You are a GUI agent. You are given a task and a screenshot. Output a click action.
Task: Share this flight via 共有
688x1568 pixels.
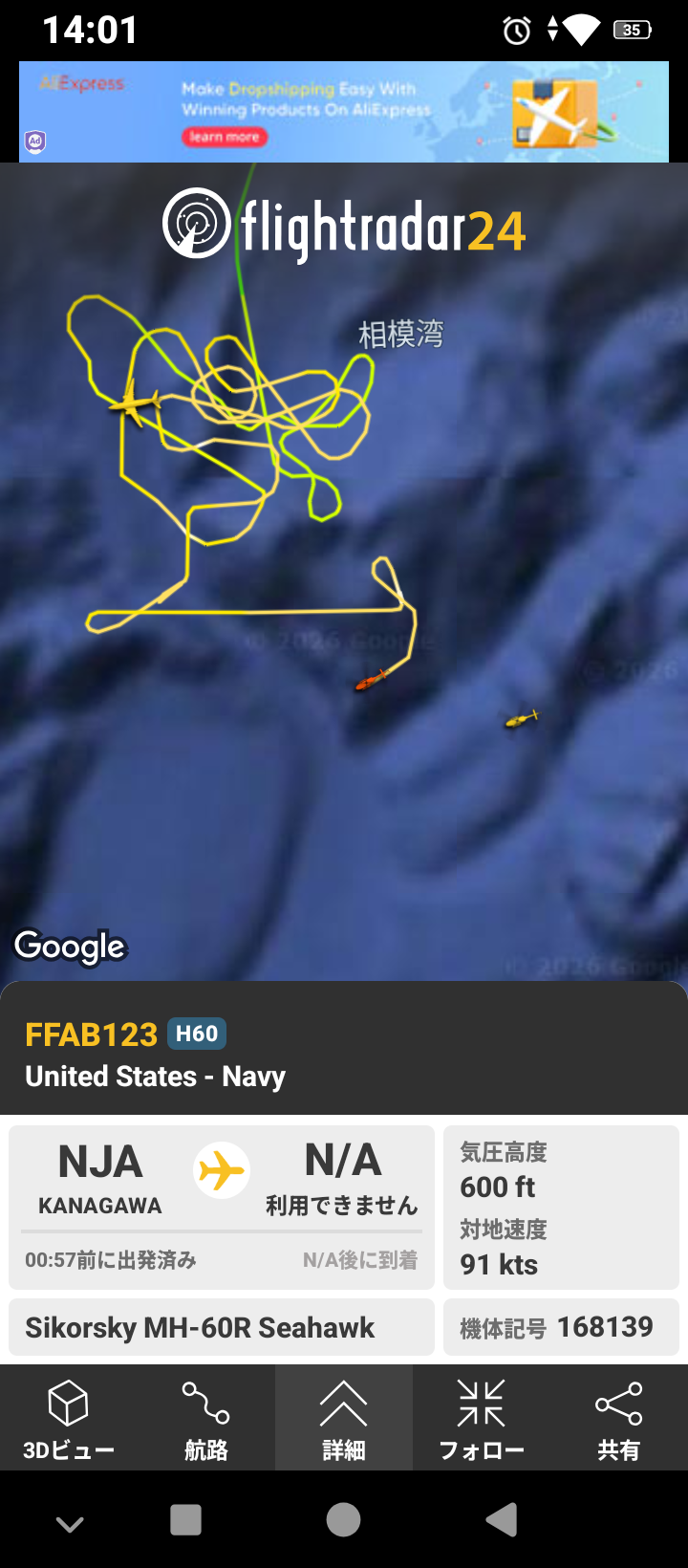[618, 1419]
